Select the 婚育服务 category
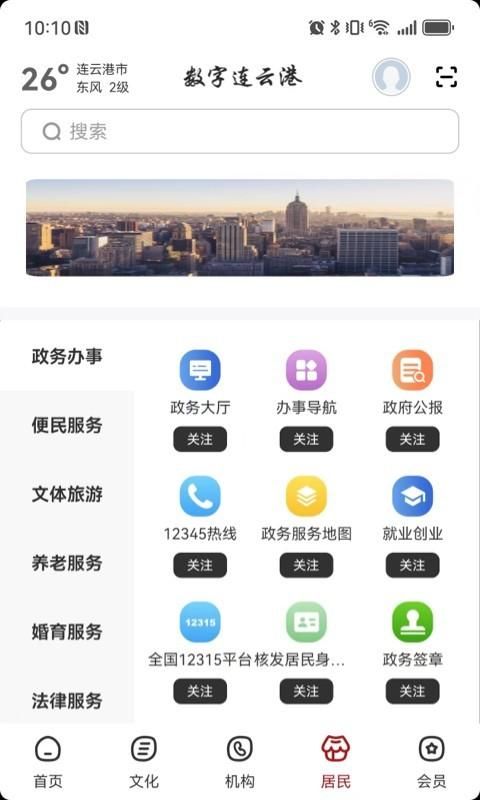The image size is (480, 800). [67, 632]
